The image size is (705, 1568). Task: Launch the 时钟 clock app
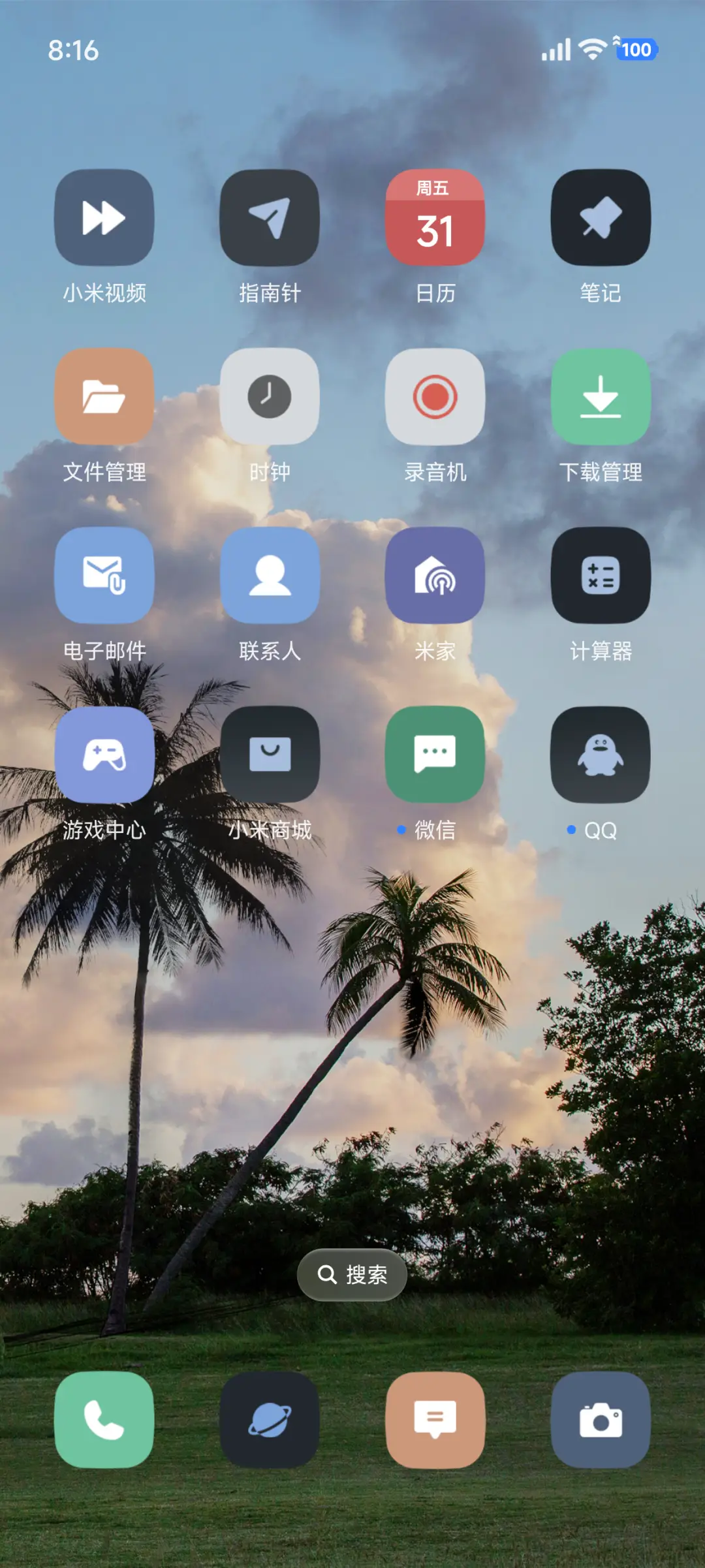pyautogui.click(x=270, y=397)
